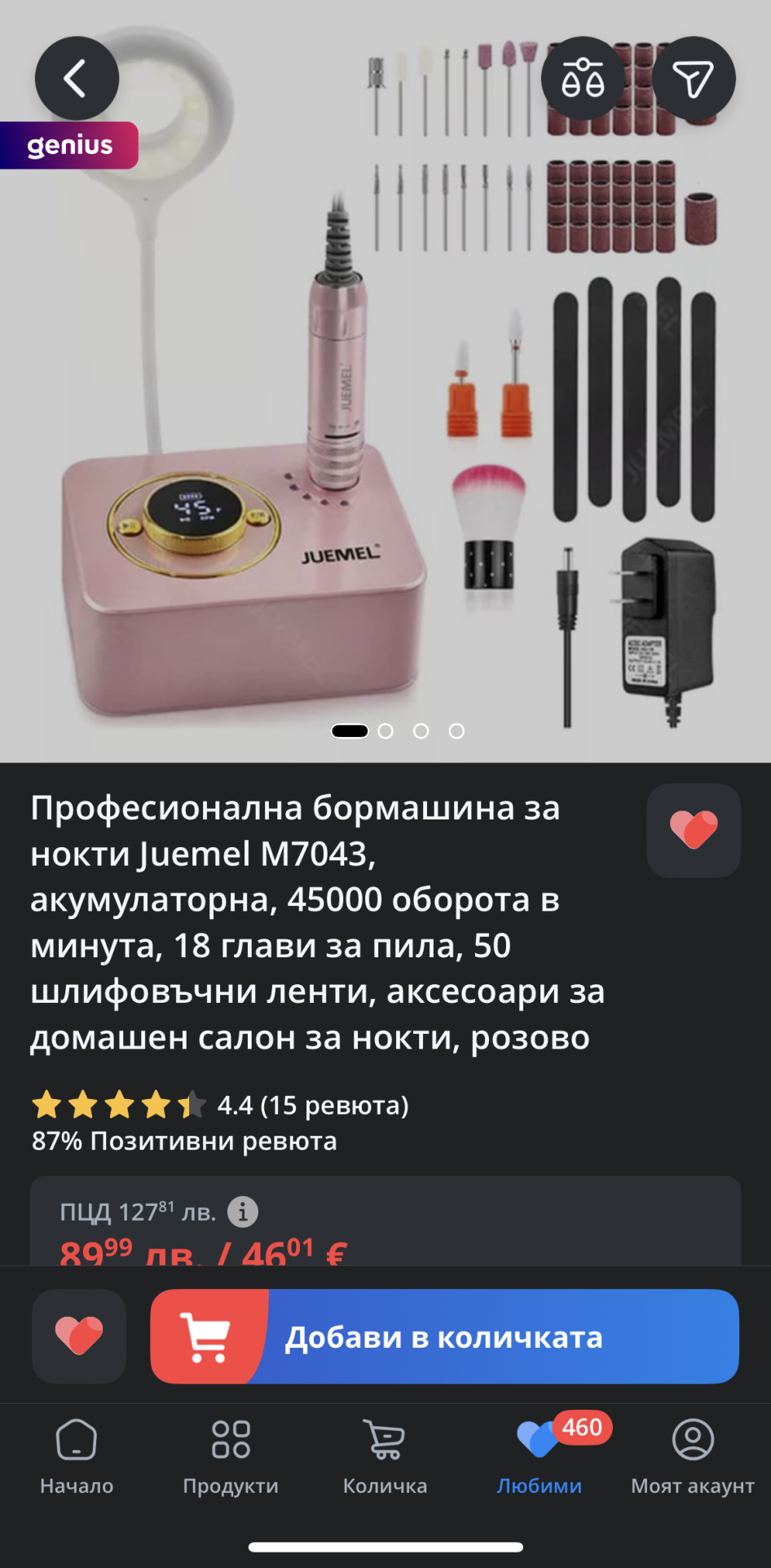Switch to the Начало tab
771x1568 pixels.
point(77,1456)
